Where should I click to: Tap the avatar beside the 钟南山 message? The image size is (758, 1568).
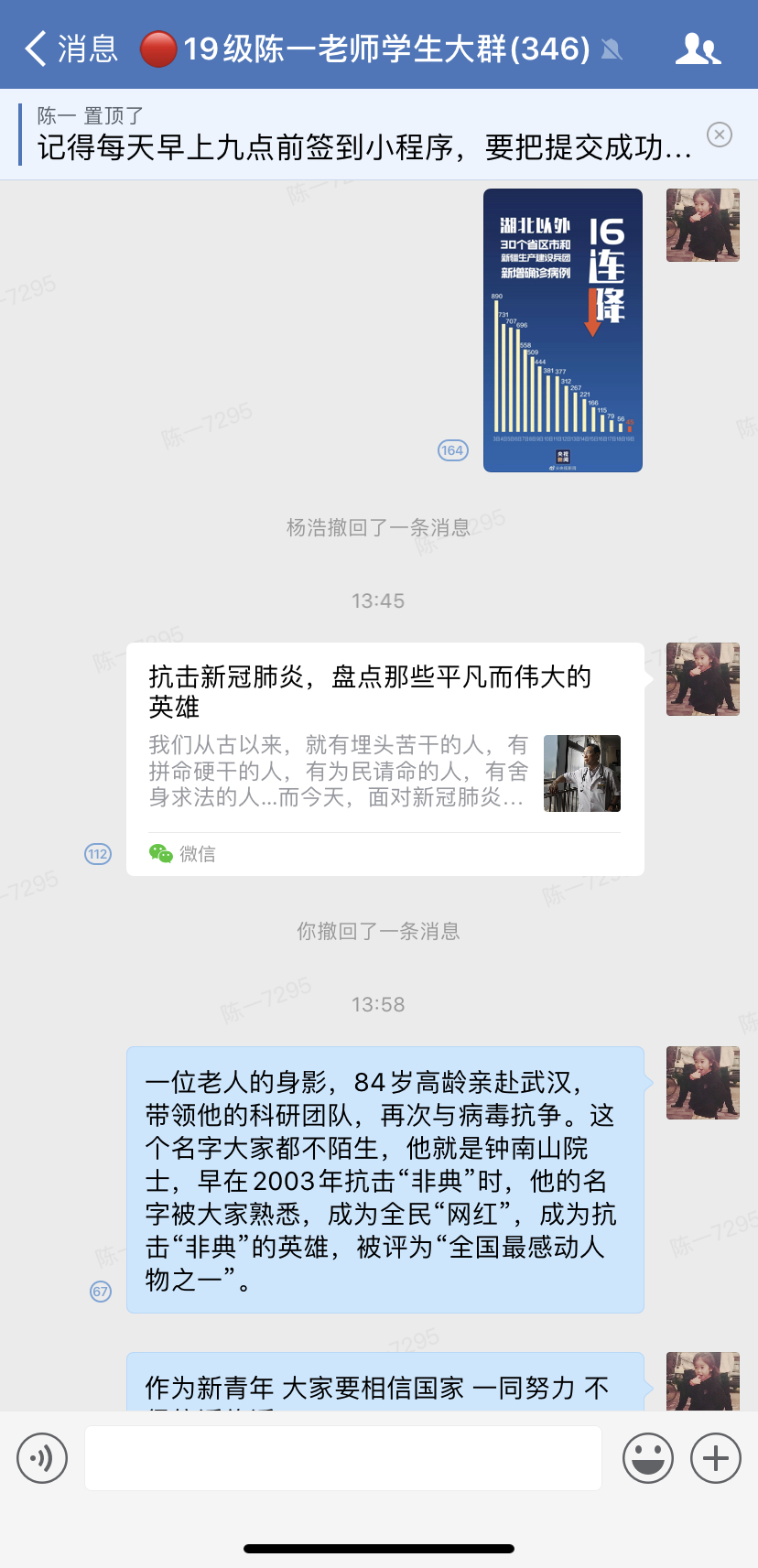[703, 1083]
